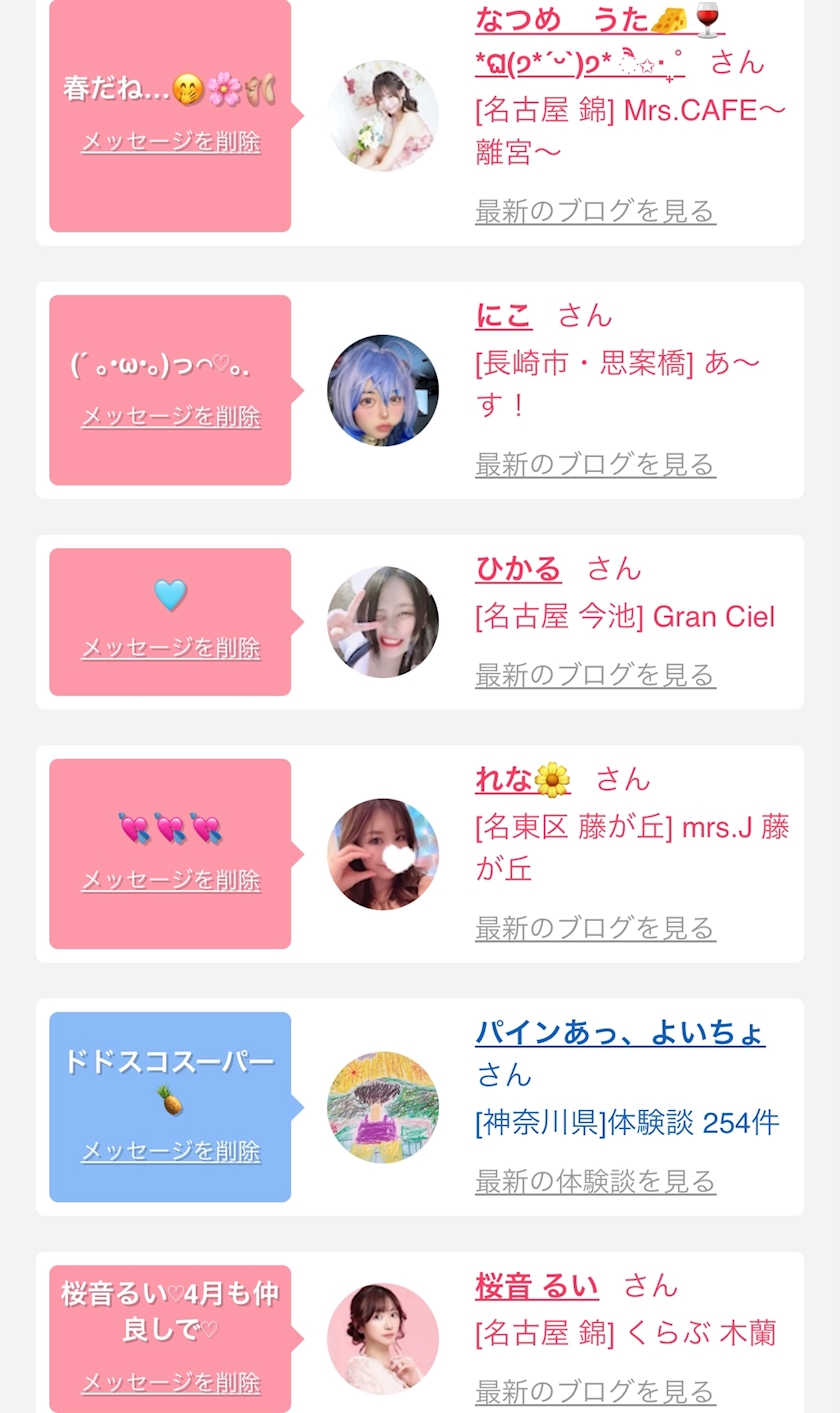Screen dimensions: 840x1413
Task: Delete the message to 桜音 るい
Action: pyautogui.click(x=171, y=1383)
